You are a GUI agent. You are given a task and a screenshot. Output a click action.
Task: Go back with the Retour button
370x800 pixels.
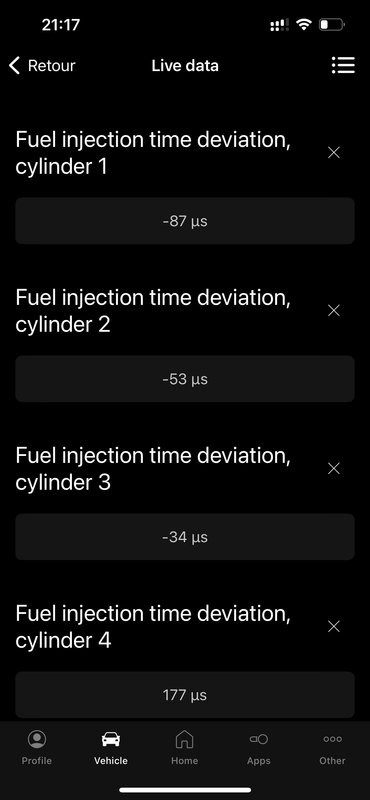(42, 66)
